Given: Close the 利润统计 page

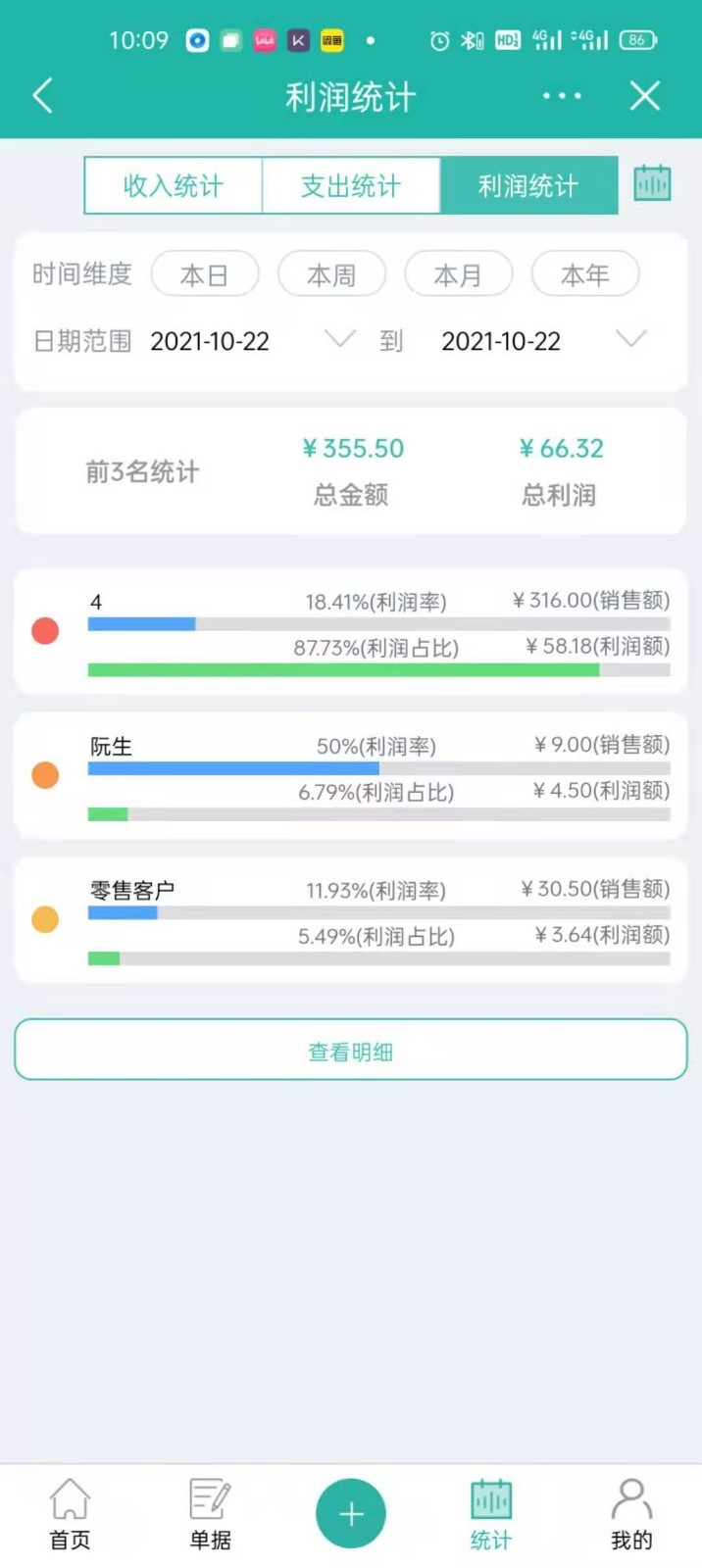Looking at the screenshot, I should (644, 96).
